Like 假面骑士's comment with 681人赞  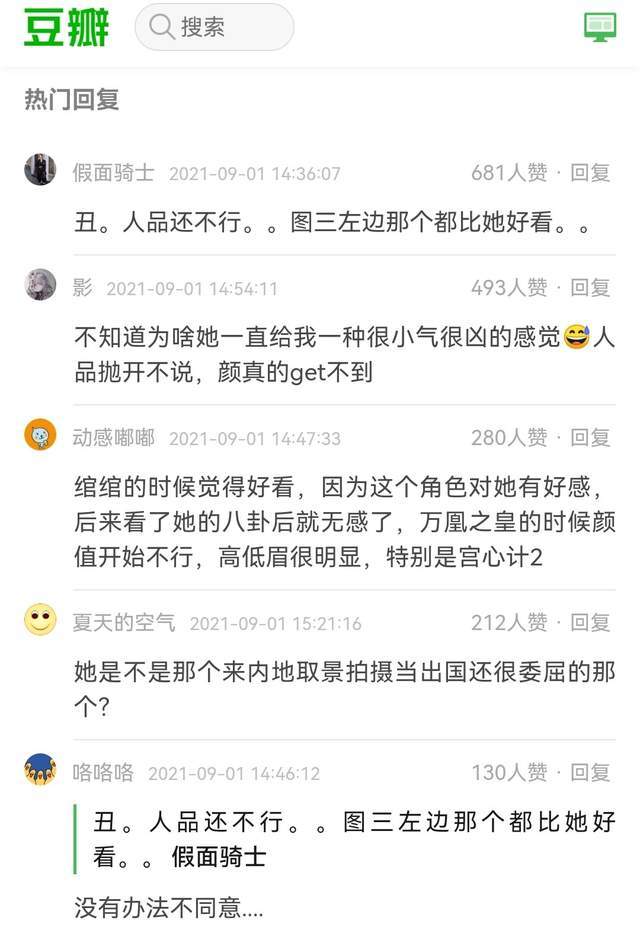point(509,173)
